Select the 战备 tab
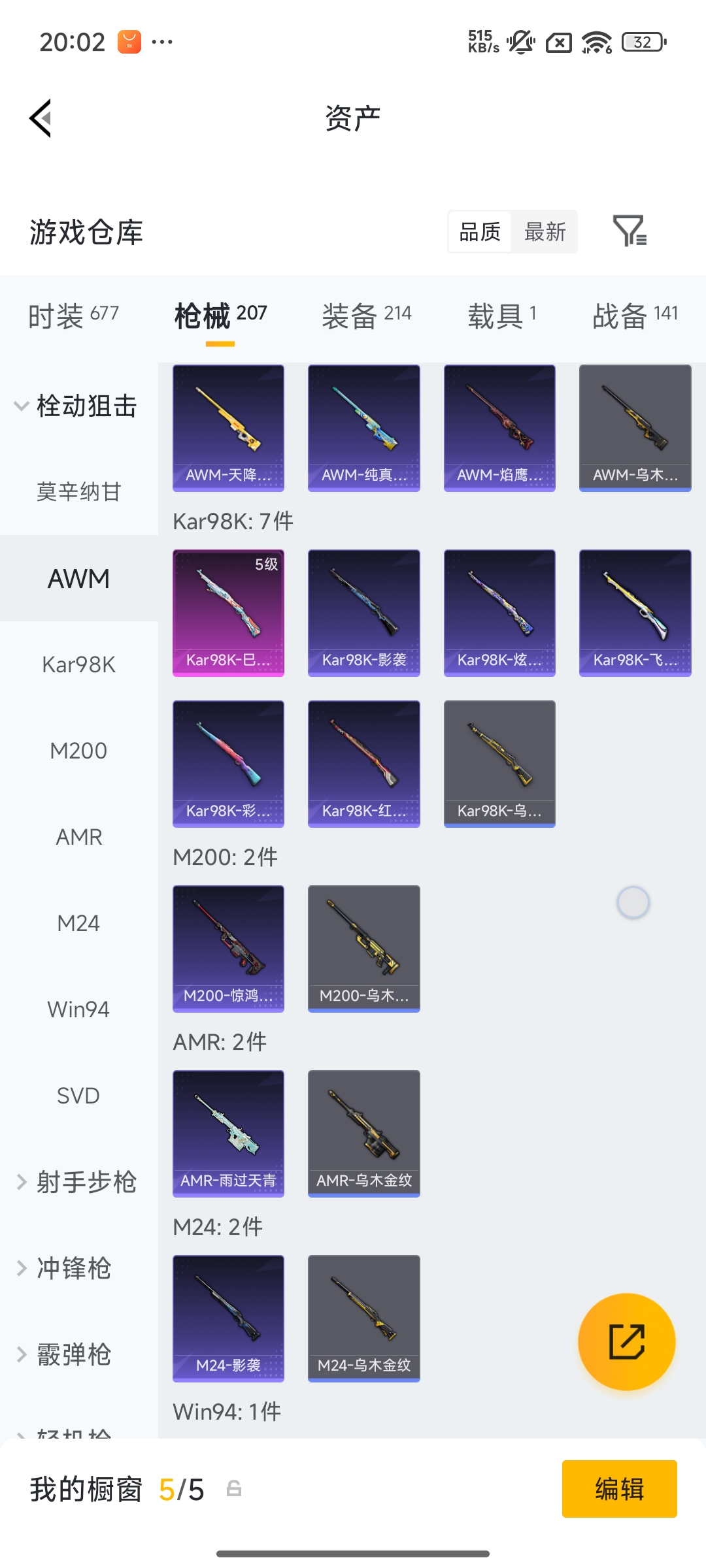Image resolution: width=706 pixels, height=1568 pixels. point(634,316)
